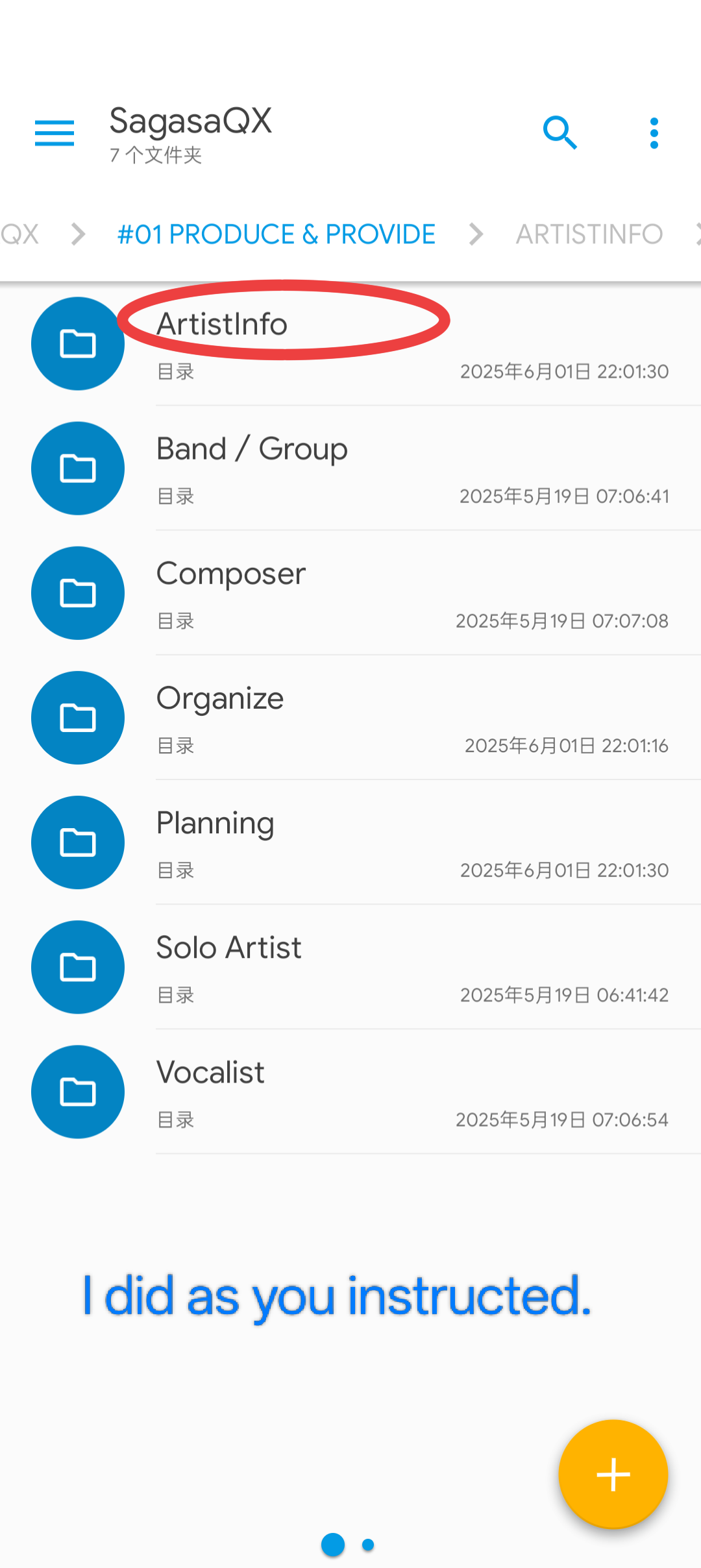Open the Vocalist folder
The width and height of the screenshot is (701, 1568).
(350, 1092)
